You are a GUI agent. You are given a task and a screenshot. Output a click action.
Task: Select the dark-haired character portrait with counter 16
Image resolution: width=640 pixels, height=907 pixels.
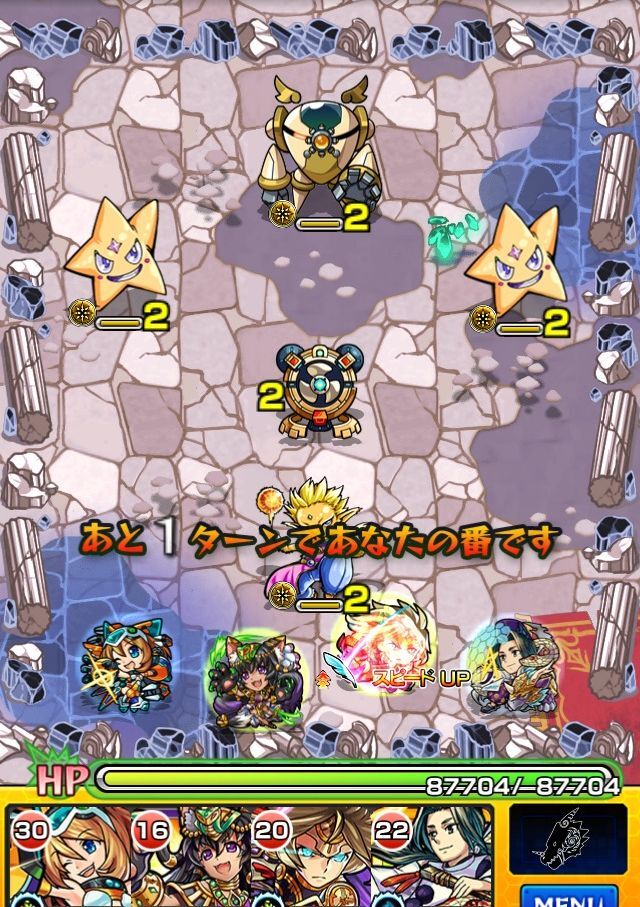(x=190, y=860)
